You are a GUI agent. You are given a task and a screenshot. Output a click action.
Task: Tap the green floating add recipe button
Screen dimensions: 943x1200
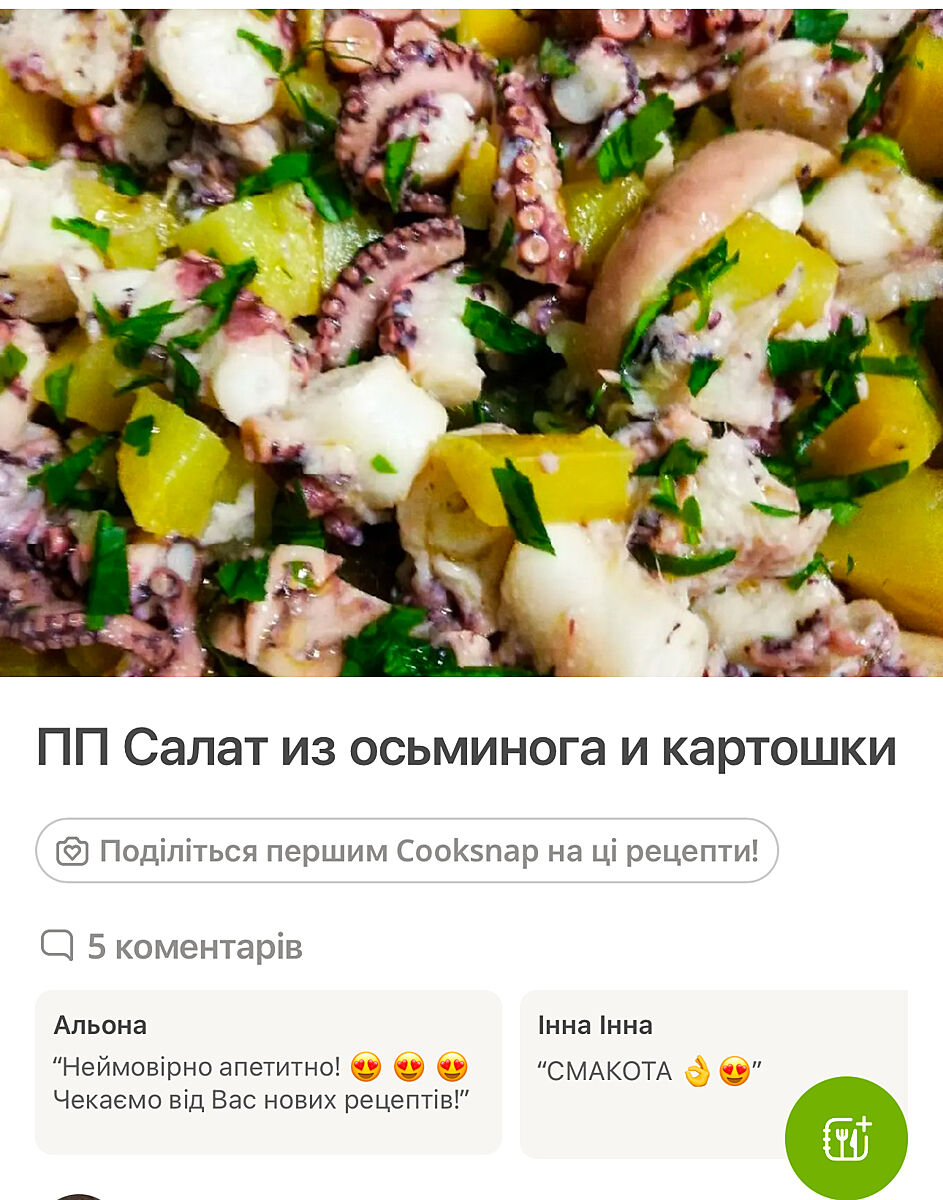846,1138
